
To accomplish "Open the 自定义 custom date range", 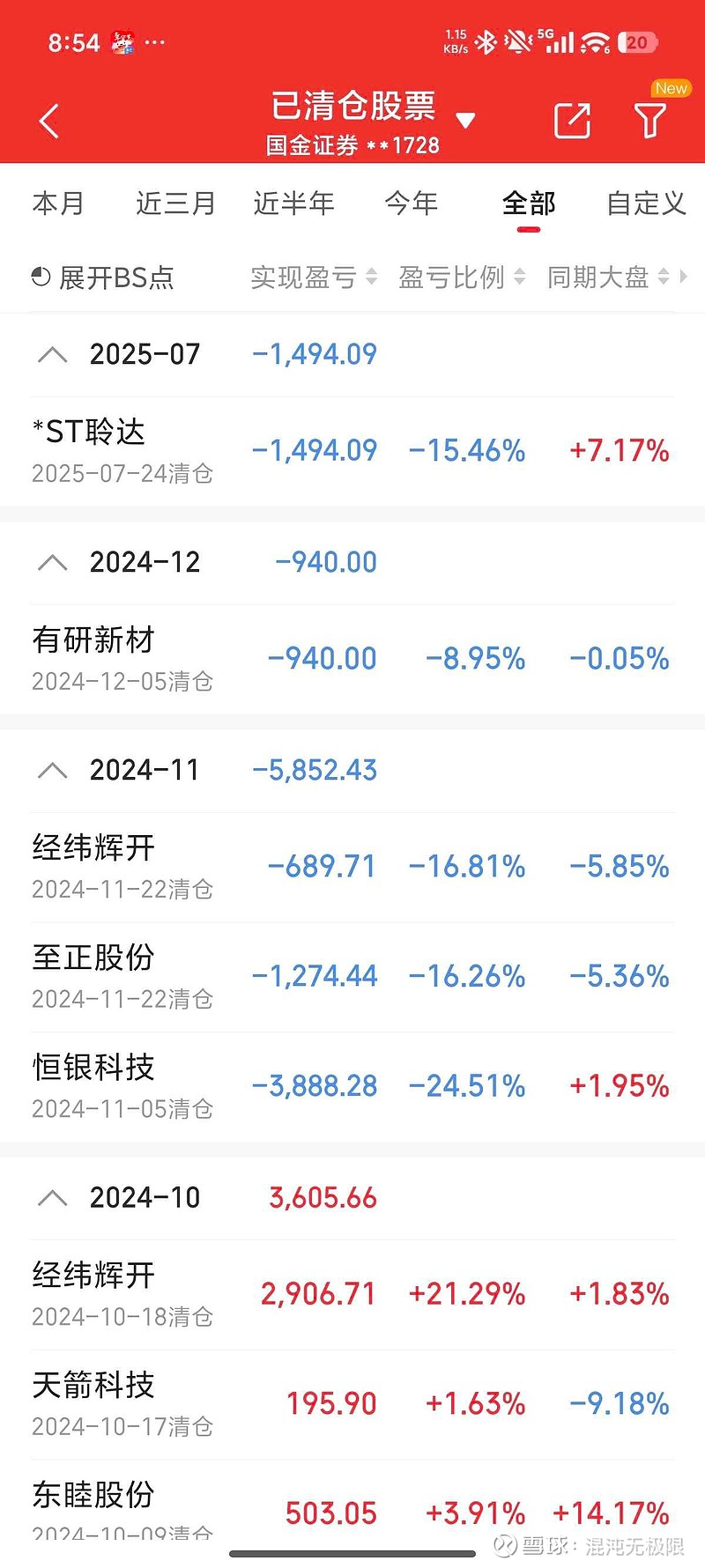I will [646, 203].
